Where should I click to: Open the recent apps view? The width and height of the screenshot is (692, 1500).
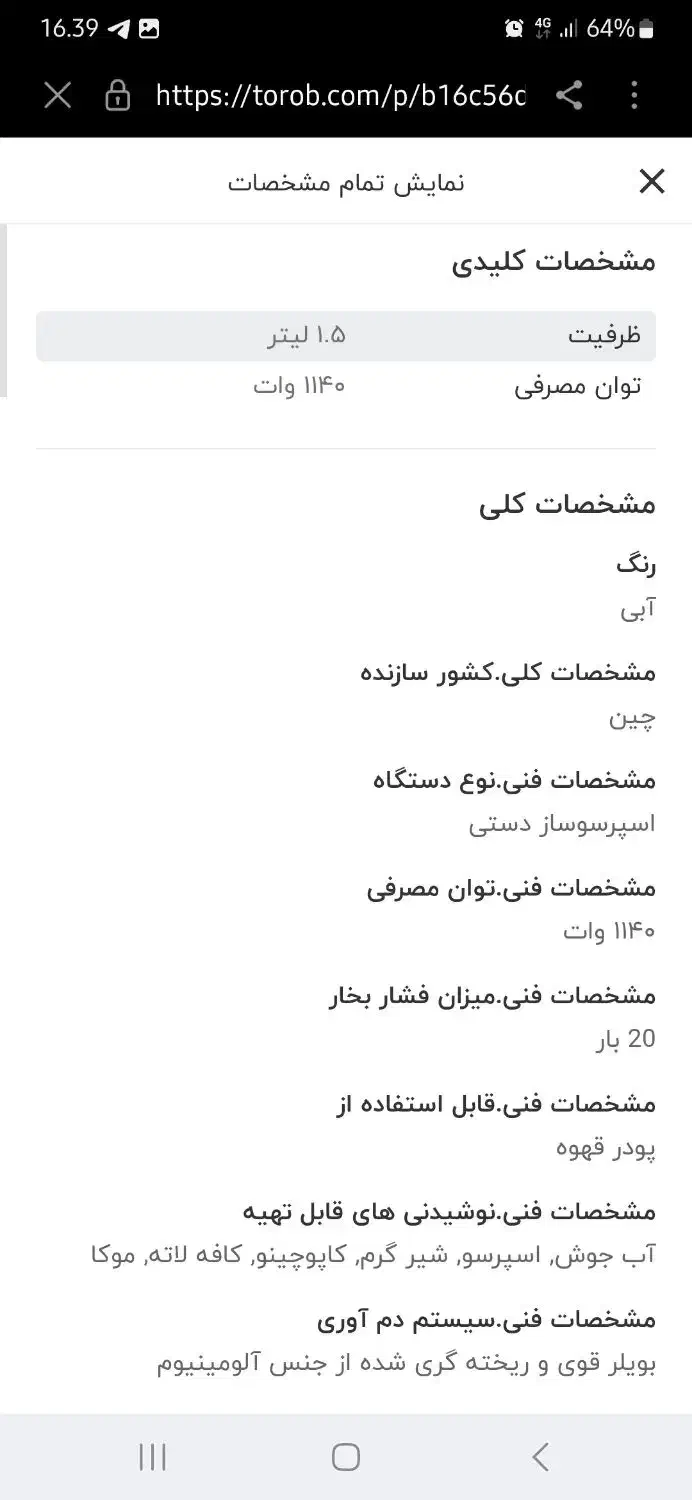[152, 1457]
